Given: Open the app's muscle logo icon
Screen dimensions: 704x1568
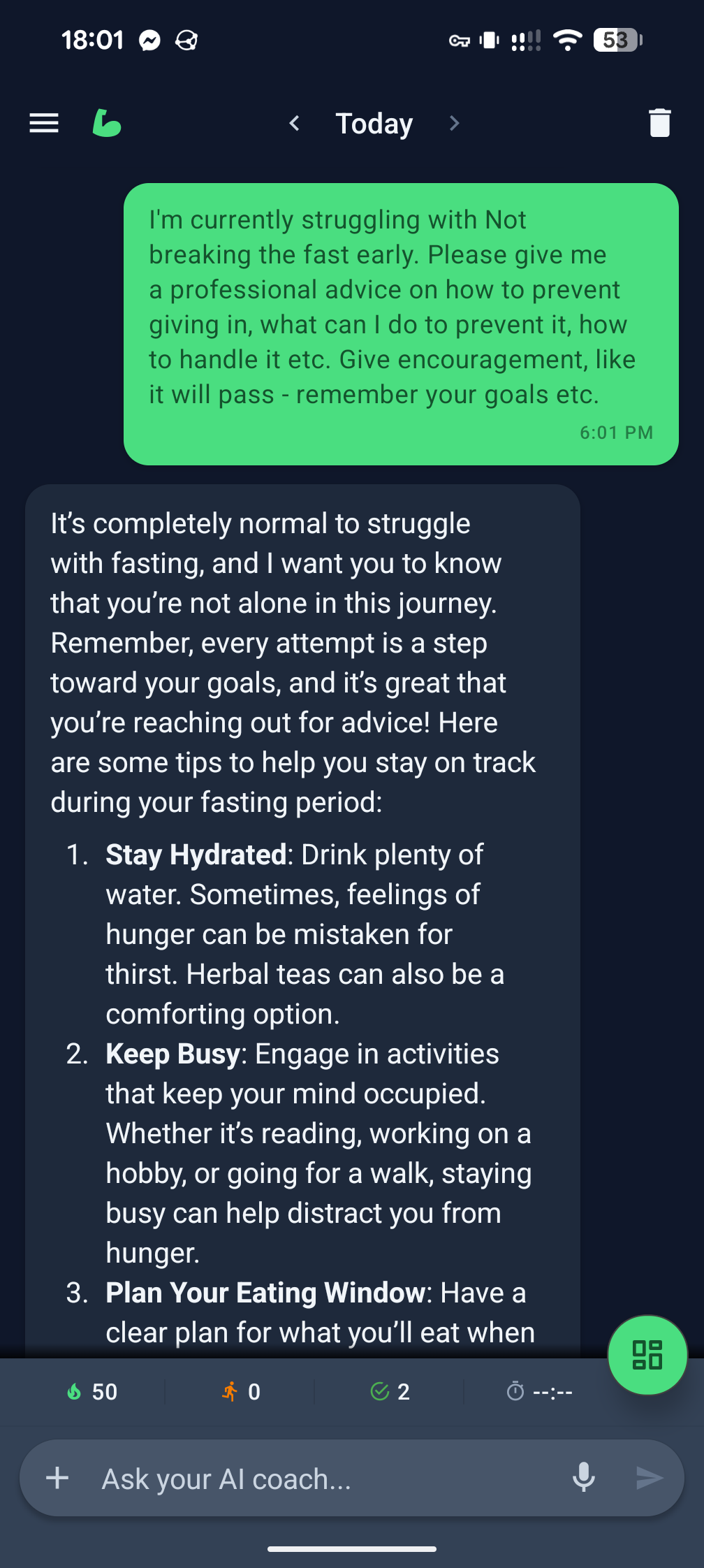Looking at the screenshot, I should [106, 123].
